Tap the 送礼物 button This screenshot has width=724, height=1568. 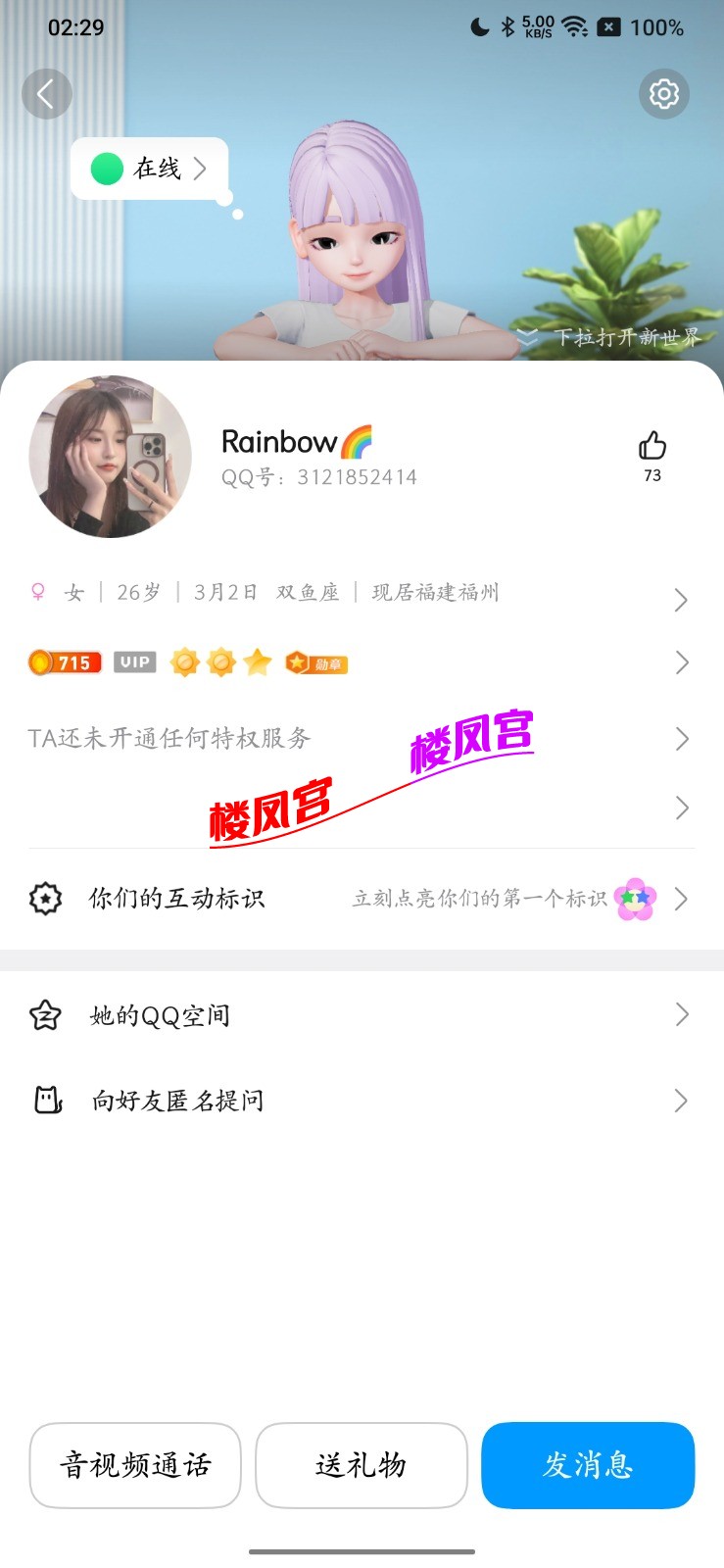coord(362,1465)
